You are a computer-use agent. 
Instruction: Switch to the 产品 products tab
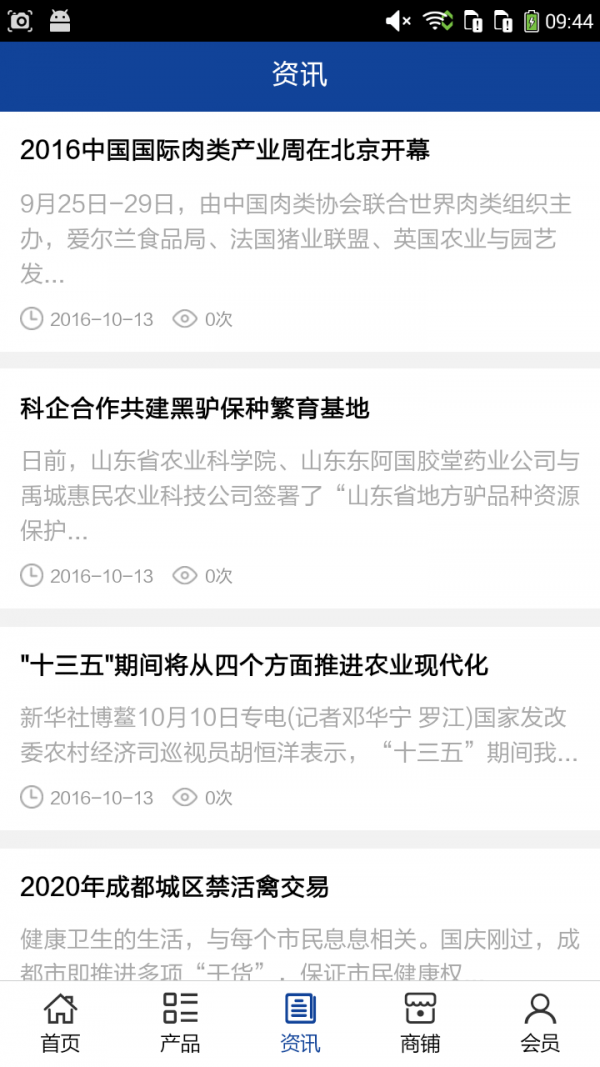180,1022
